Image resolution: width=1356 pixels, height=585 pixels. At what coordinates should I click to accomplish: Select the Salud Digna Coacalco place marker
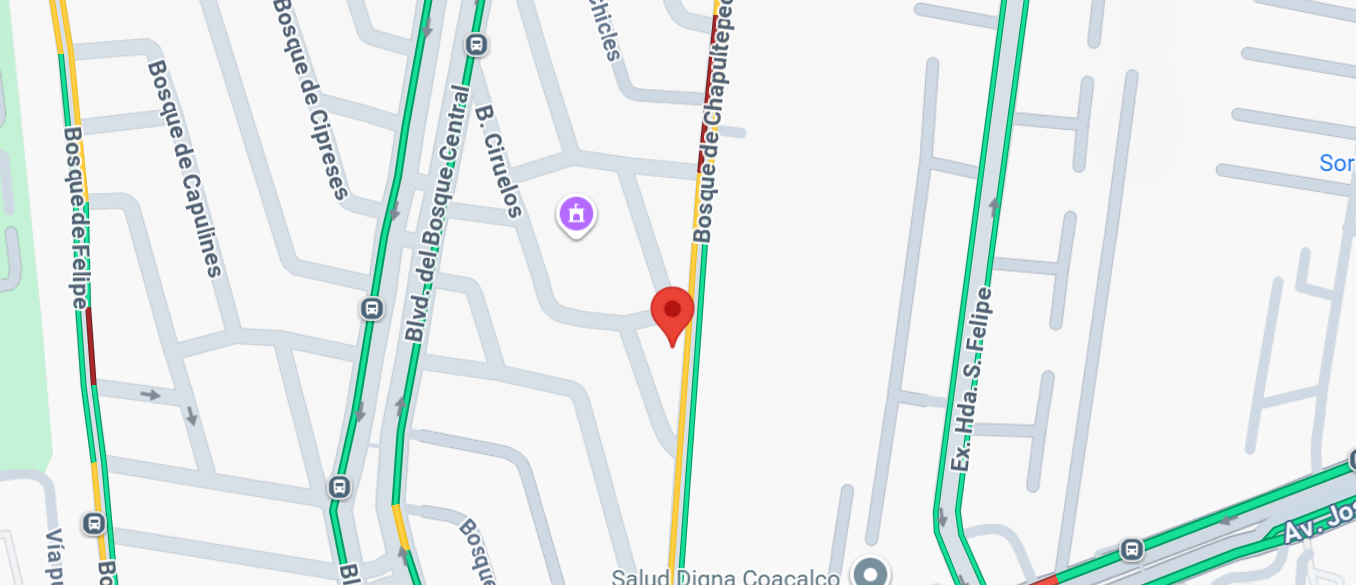870,573
